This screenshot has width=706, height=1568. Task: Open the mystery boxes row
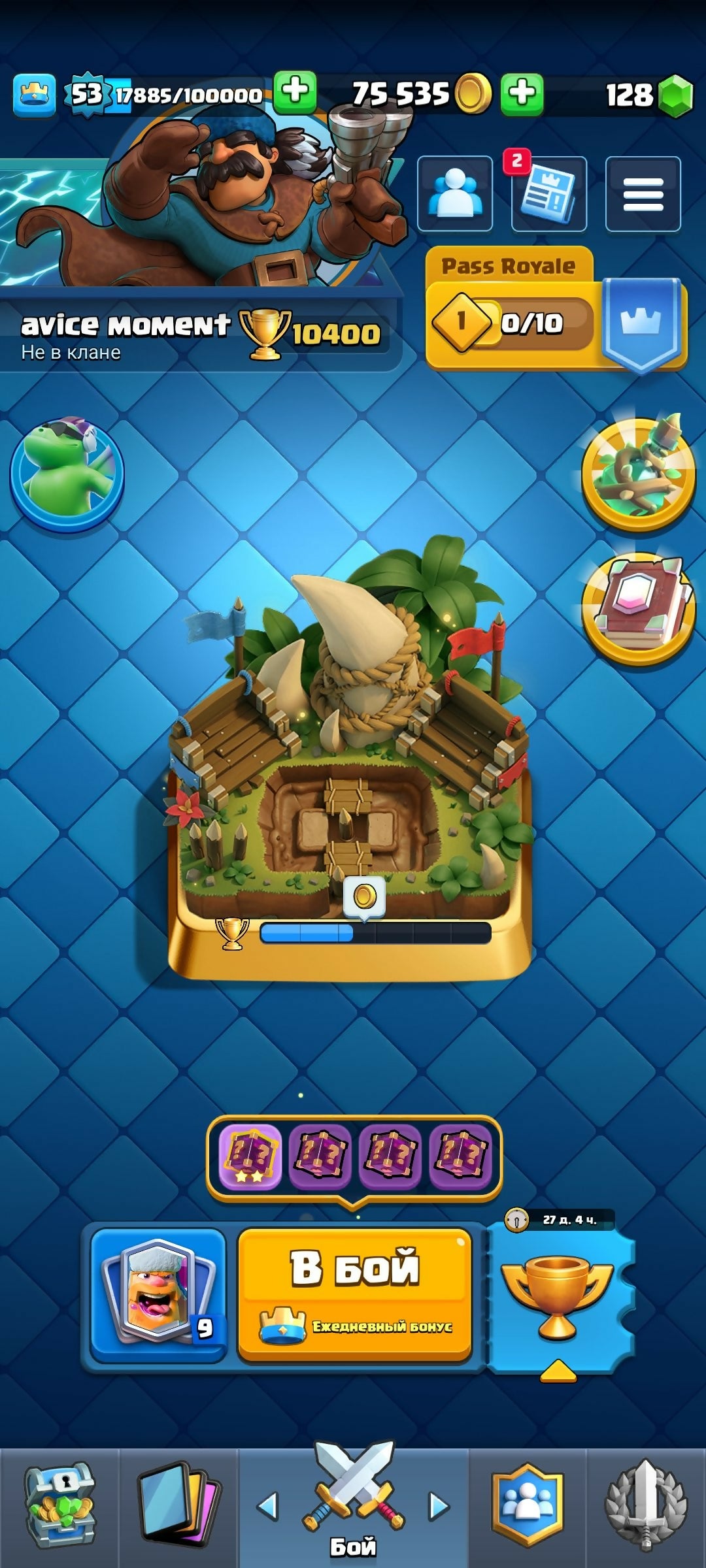(x=354, y=1158)
